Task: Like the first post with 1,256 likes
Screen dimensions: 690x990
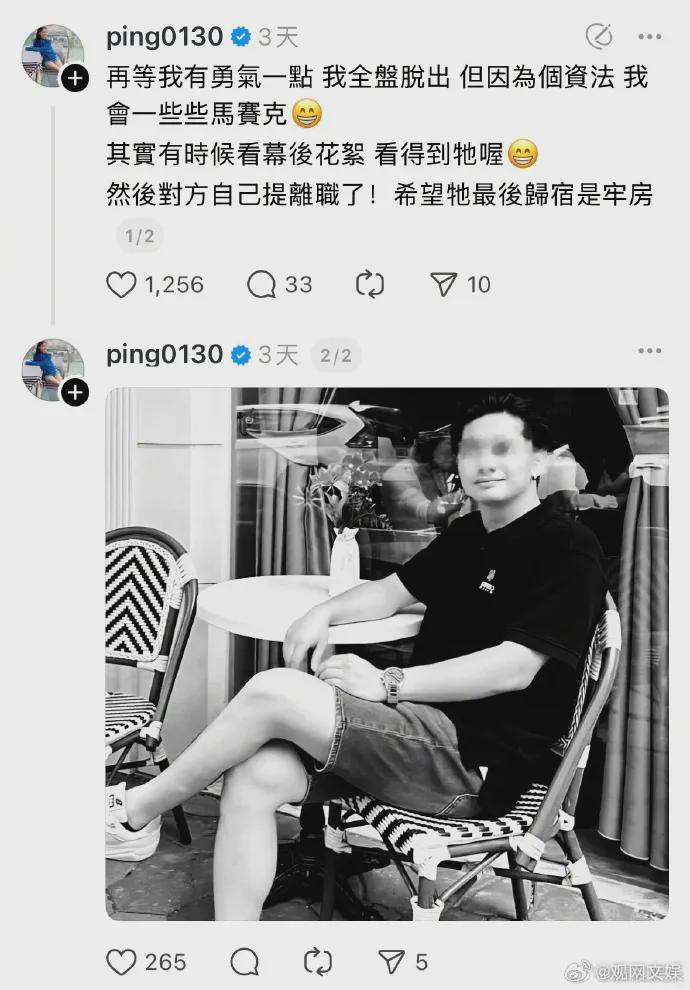Action: pos(121,285)
